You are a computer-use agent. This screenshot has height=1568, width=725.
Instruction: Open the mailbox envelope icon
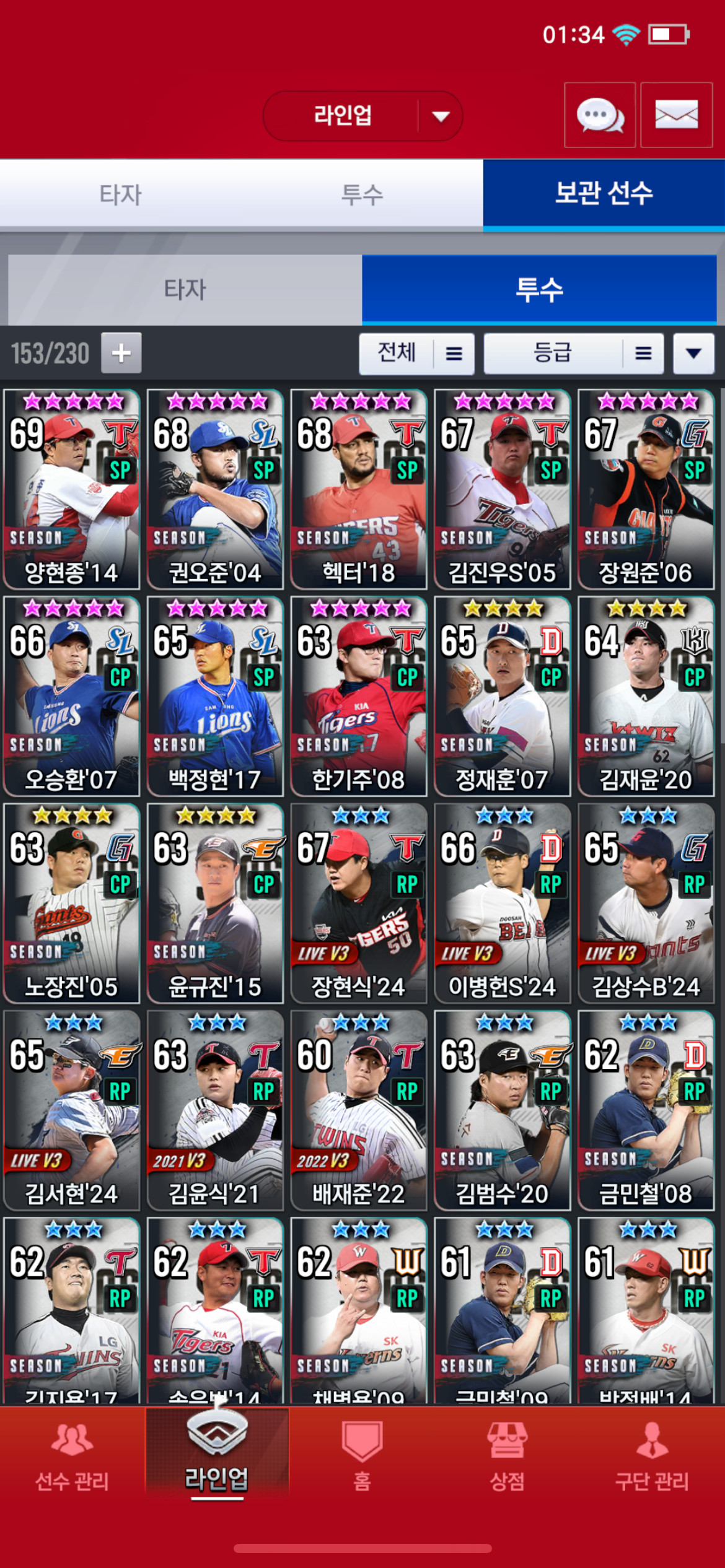pos(676,115)
